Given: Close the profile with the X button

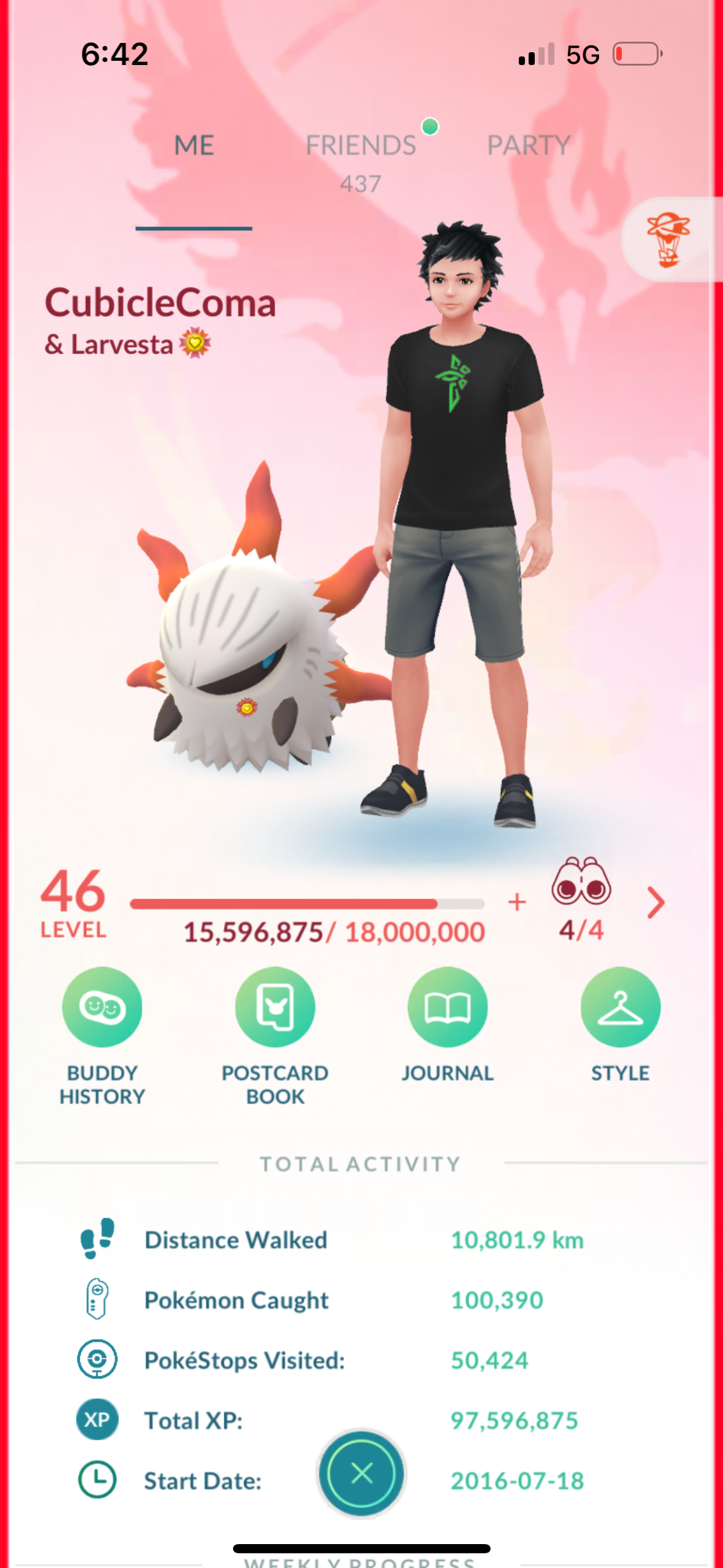Looking at the screenshot, I should [362, 1473].
